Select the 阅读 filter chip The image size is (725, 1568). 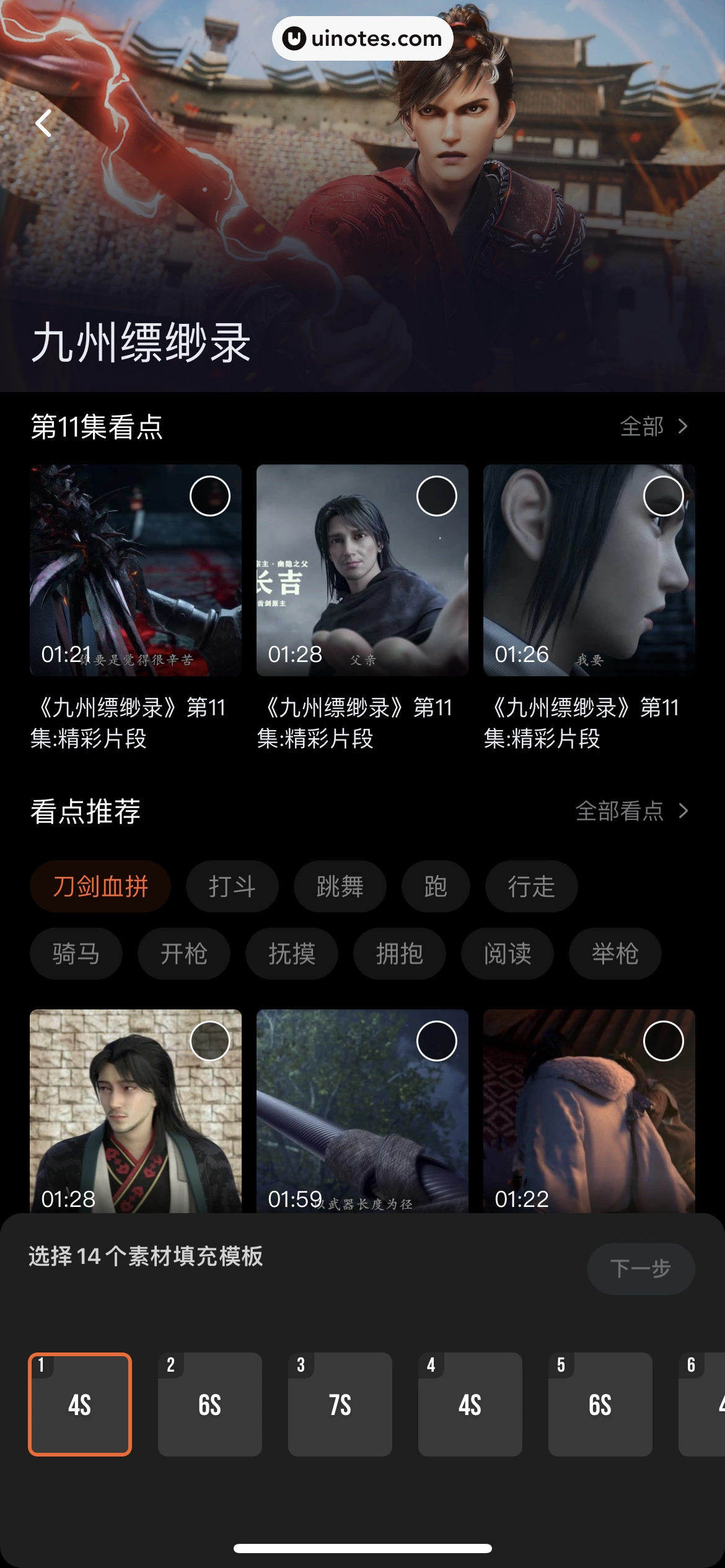click(507, 954)
